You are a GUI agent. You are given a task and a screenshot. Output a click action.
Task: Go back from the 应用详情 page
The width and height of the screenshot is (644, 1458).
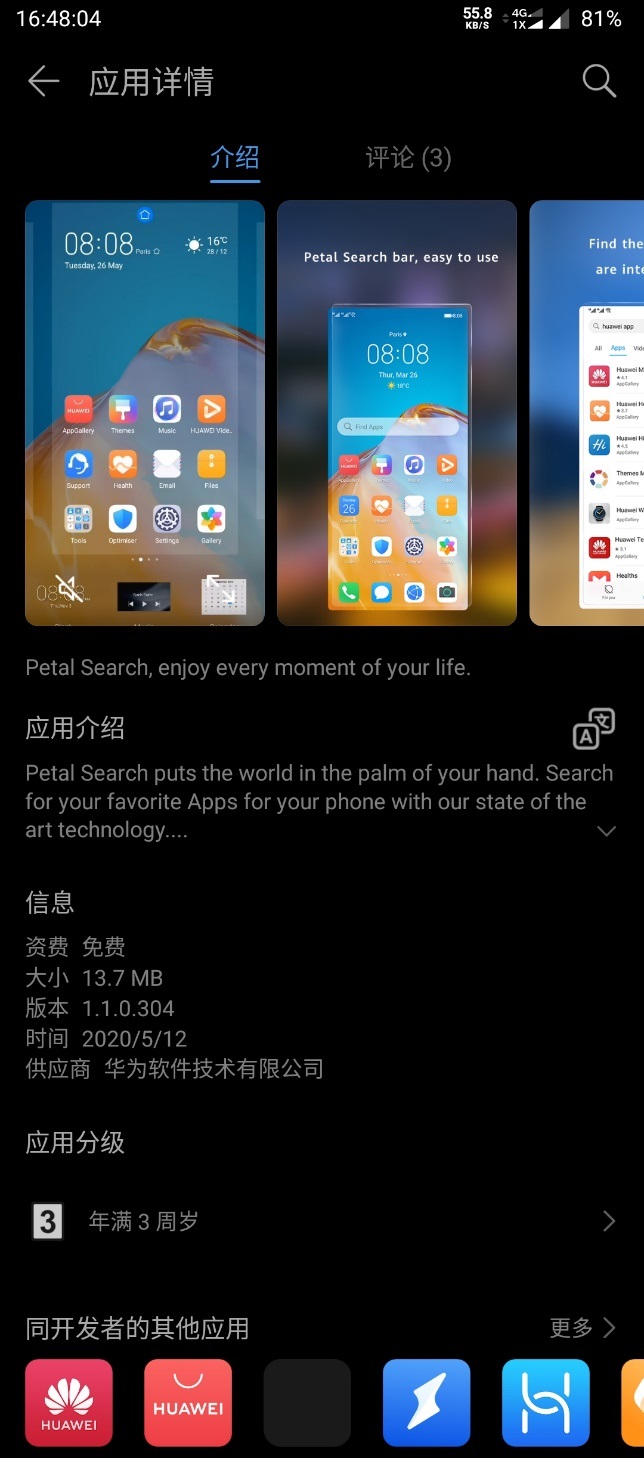point(43,81)
